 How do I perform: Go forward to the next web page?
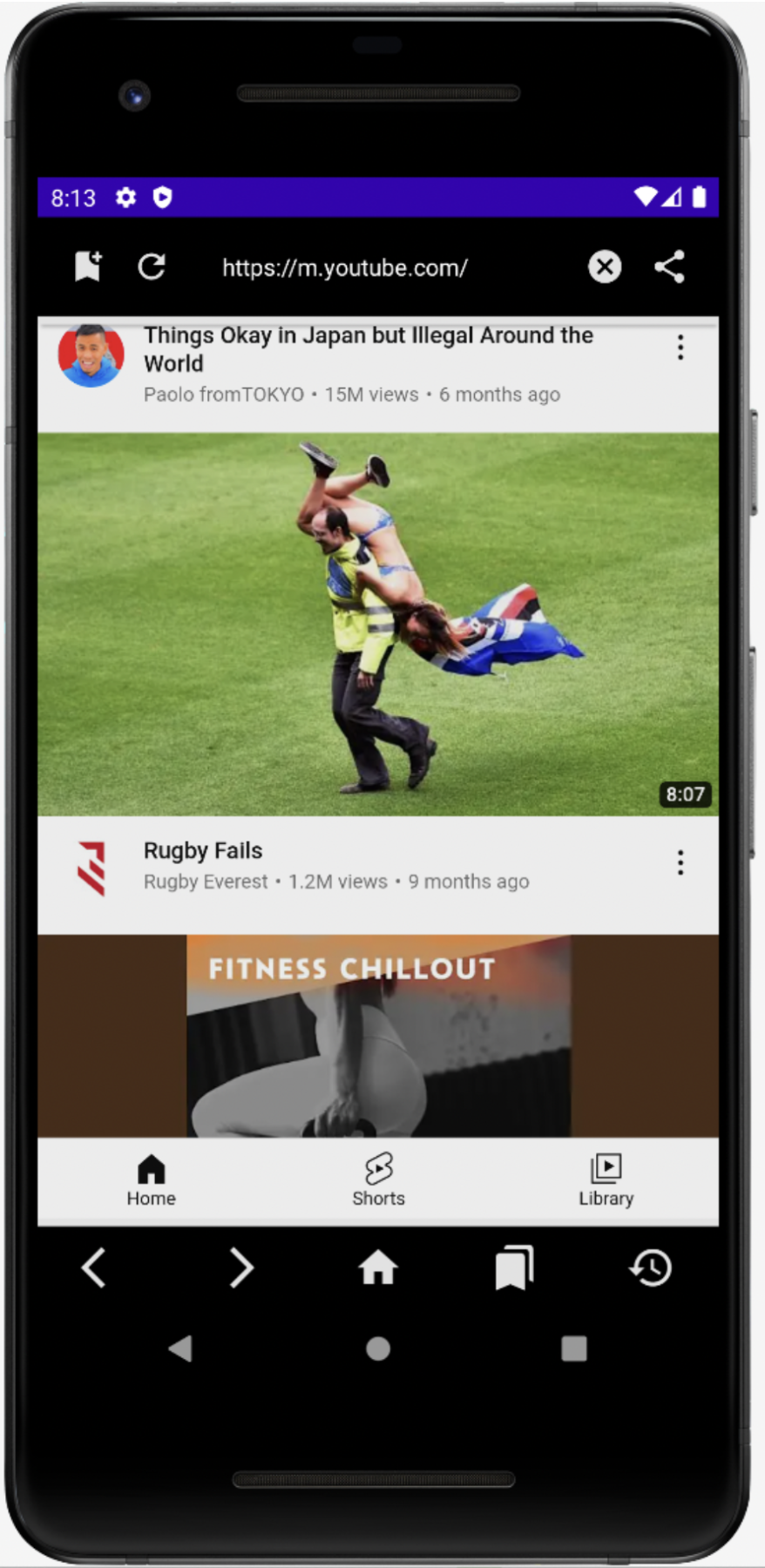240,1267
